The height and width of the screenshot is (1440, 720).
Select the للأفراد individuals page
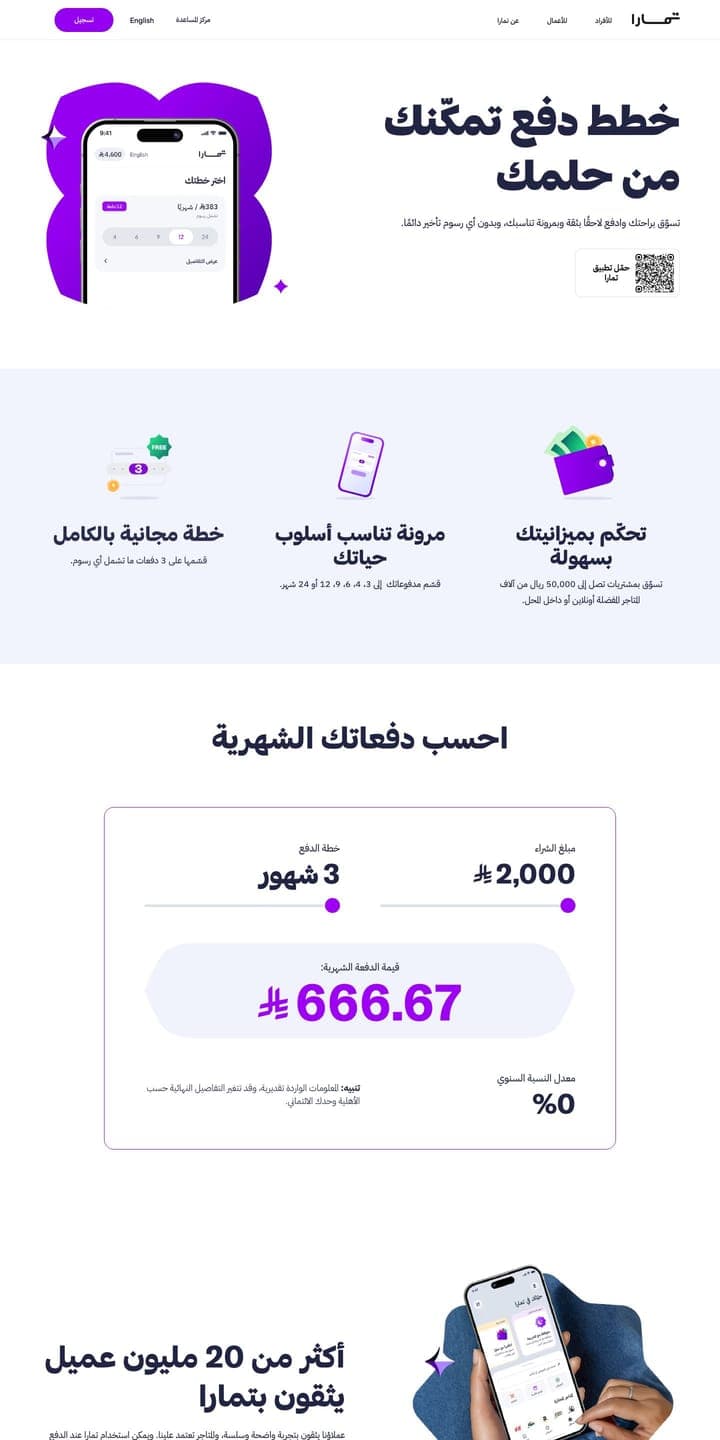pos(603,20)
